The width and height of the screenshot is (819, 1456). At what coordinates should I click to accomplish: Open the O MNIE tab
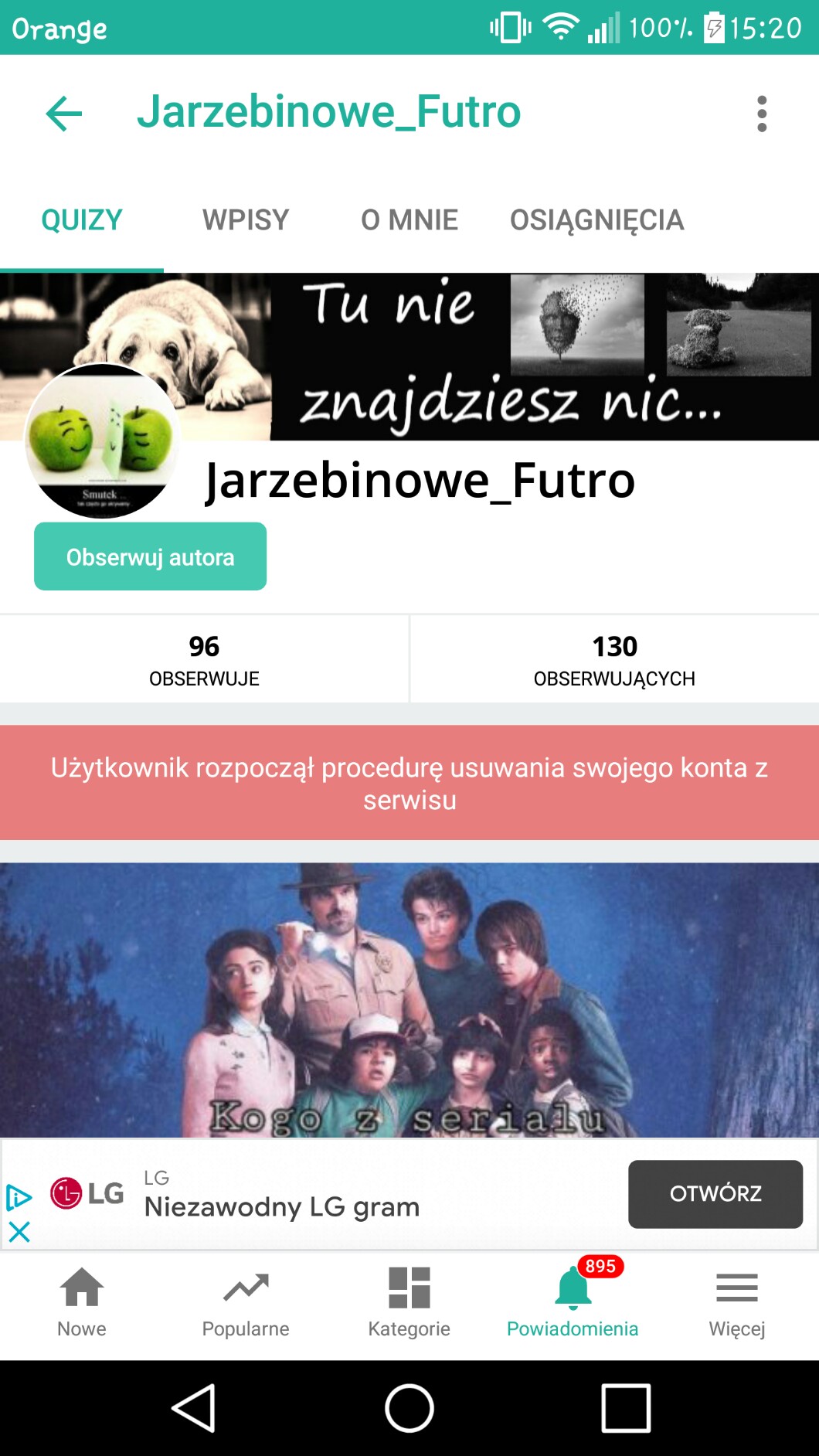pyautogui.click(x=409, y=220)
